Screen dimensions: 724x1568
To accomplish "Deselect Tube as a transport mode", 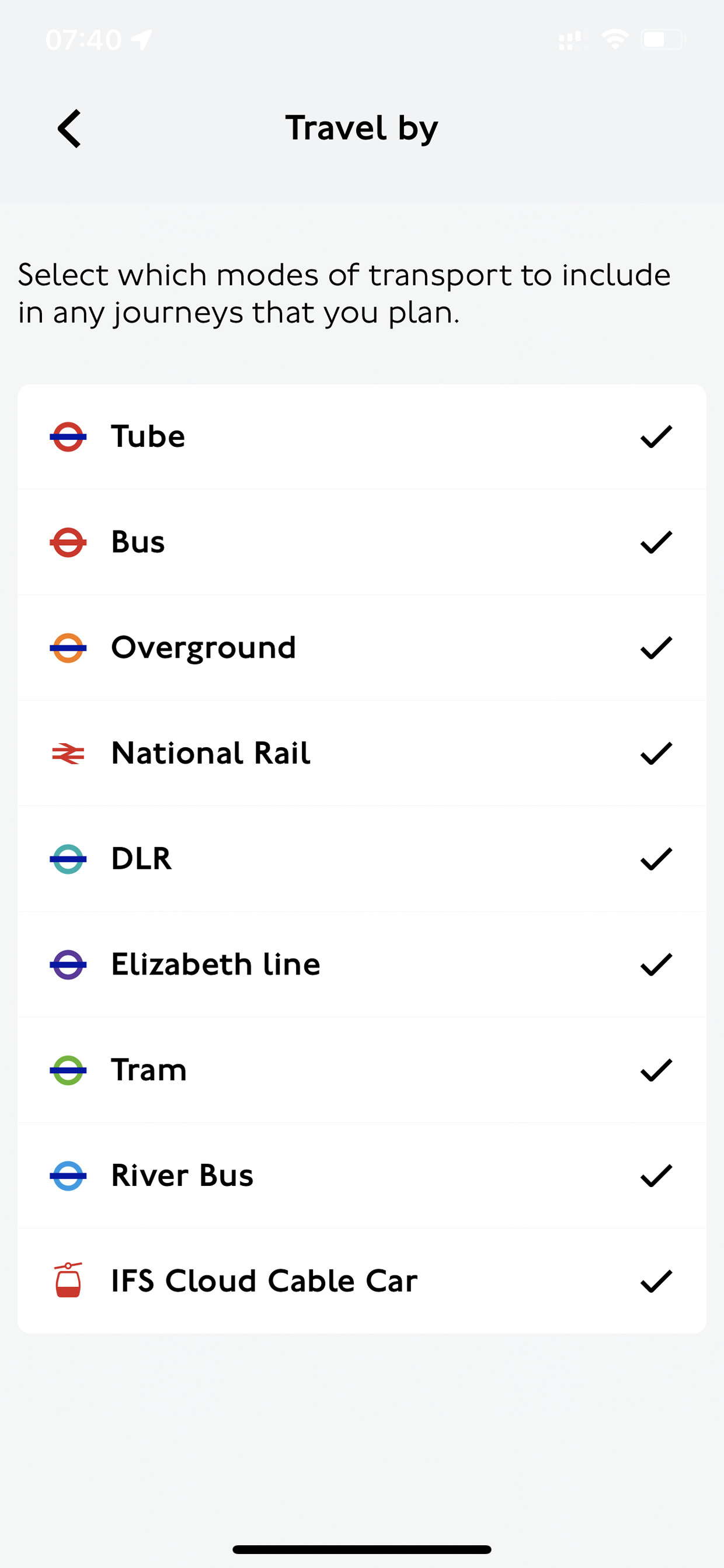I will pos(362,436).
